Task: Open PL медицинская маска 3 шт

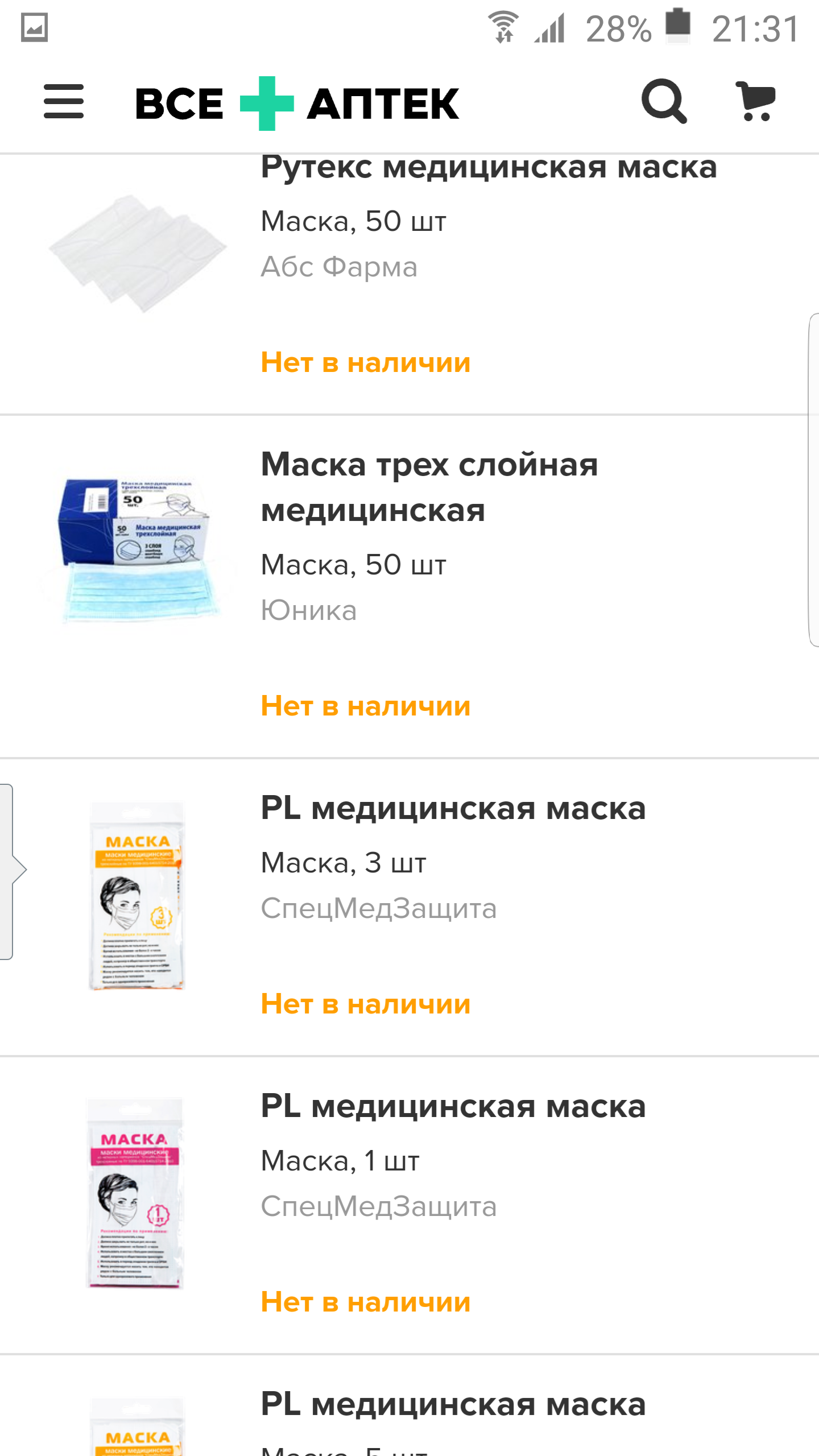Action: pos(453,809)
